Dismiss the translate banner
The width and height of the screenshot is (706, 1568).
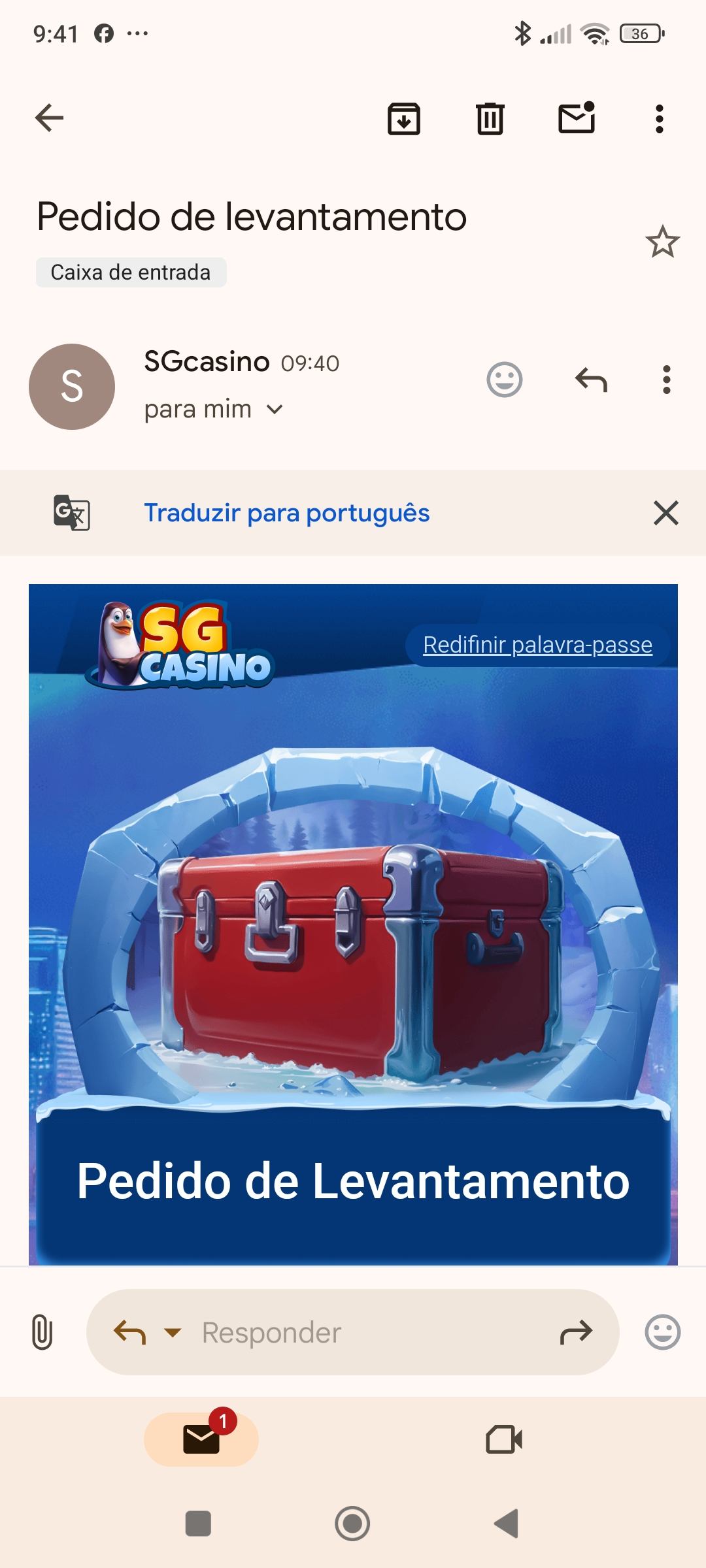665,513
